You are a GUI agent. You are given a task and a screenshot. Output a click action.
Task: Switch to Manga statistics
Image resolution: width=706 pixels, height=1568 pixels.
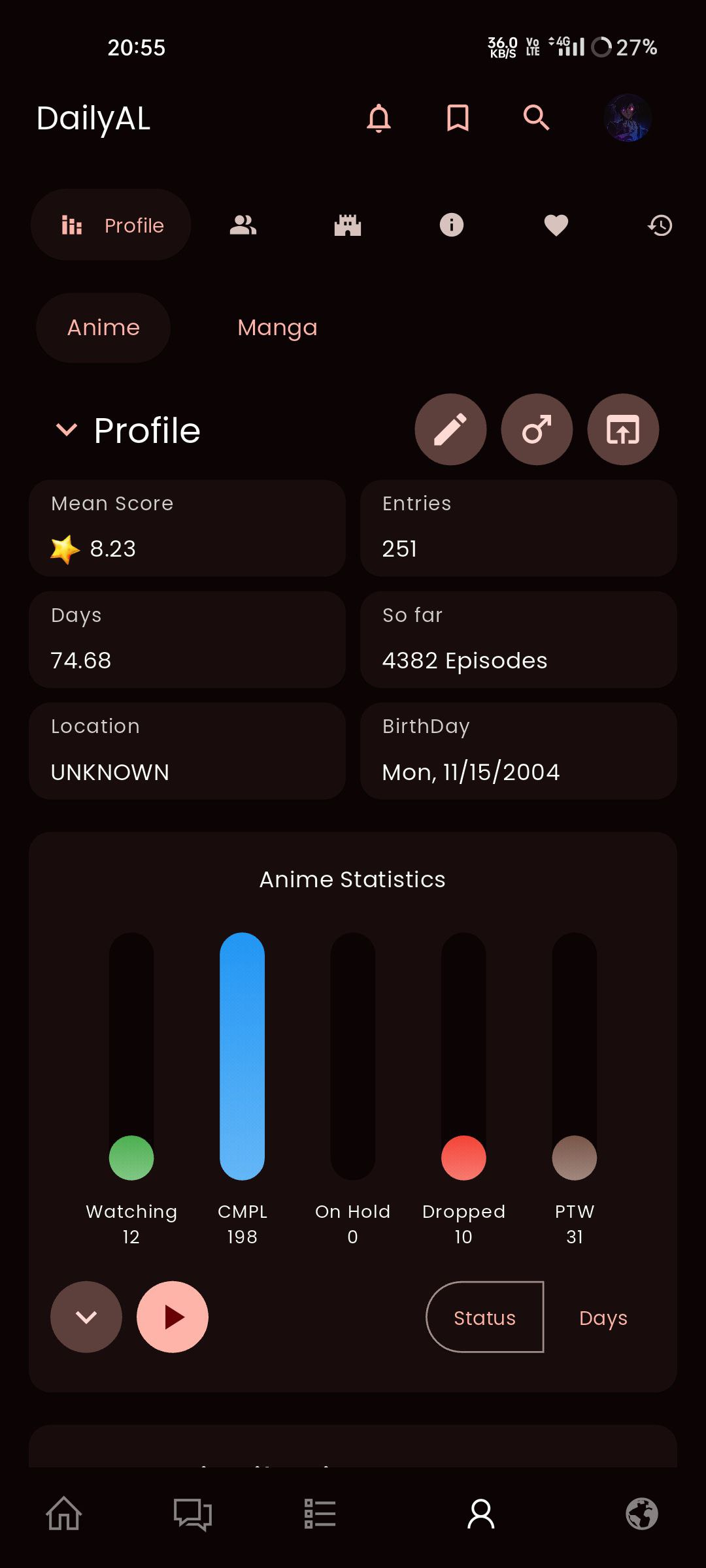click(277, 327)
